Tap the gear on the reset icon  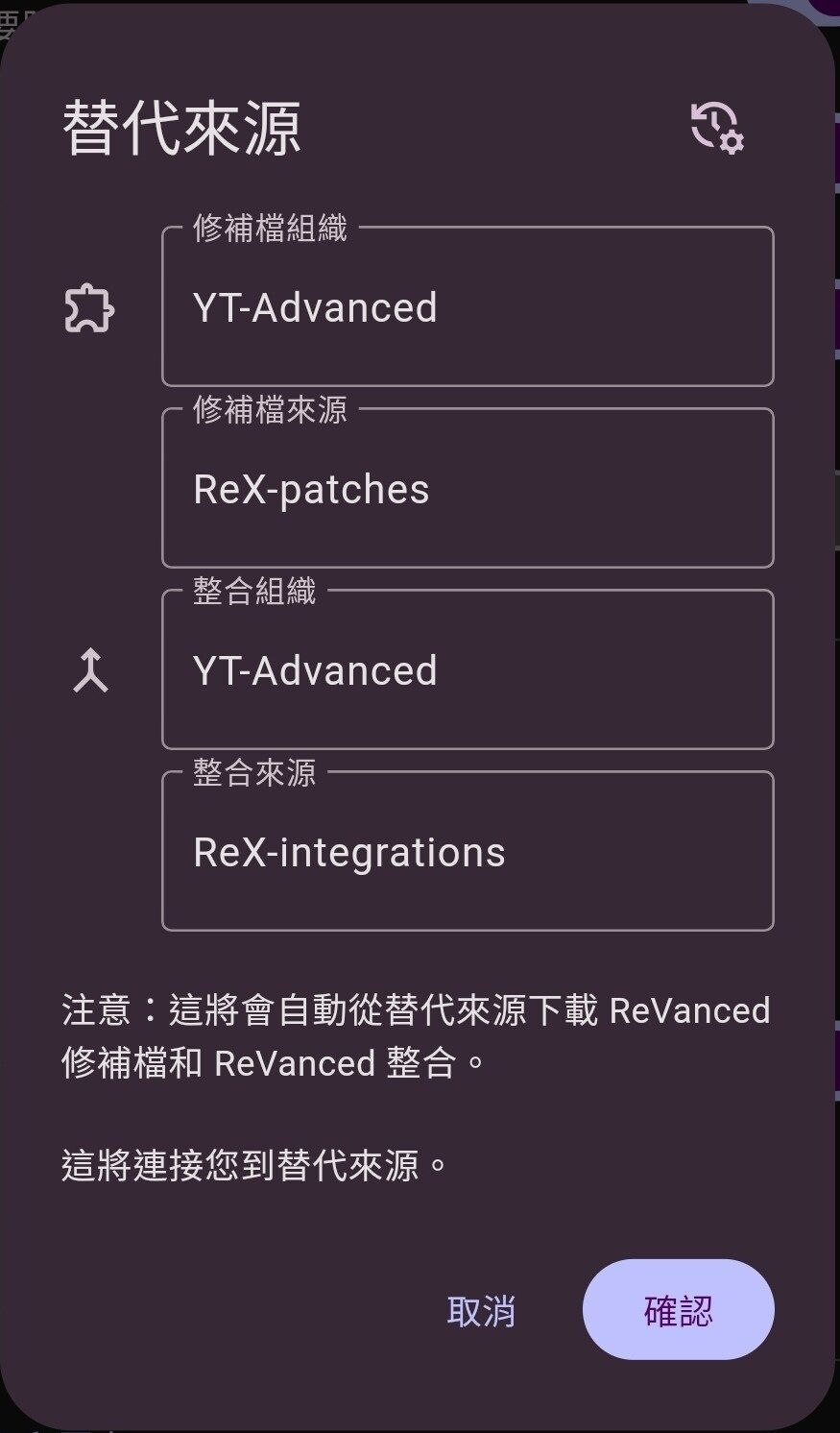(x=732, y=142)
